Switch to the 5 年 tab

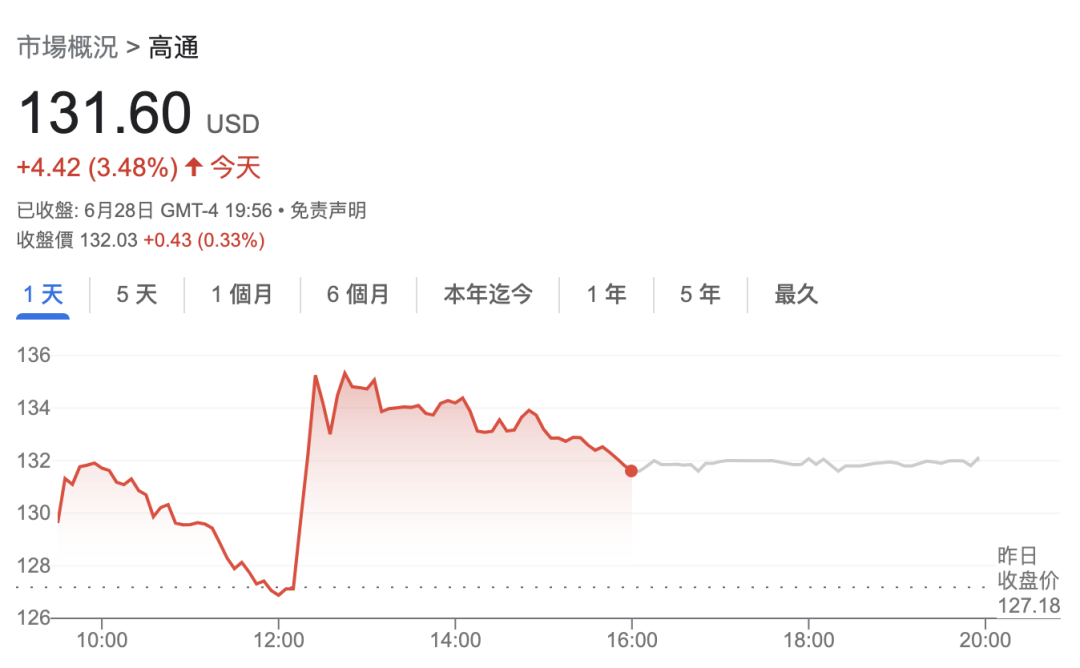[700, 295]
